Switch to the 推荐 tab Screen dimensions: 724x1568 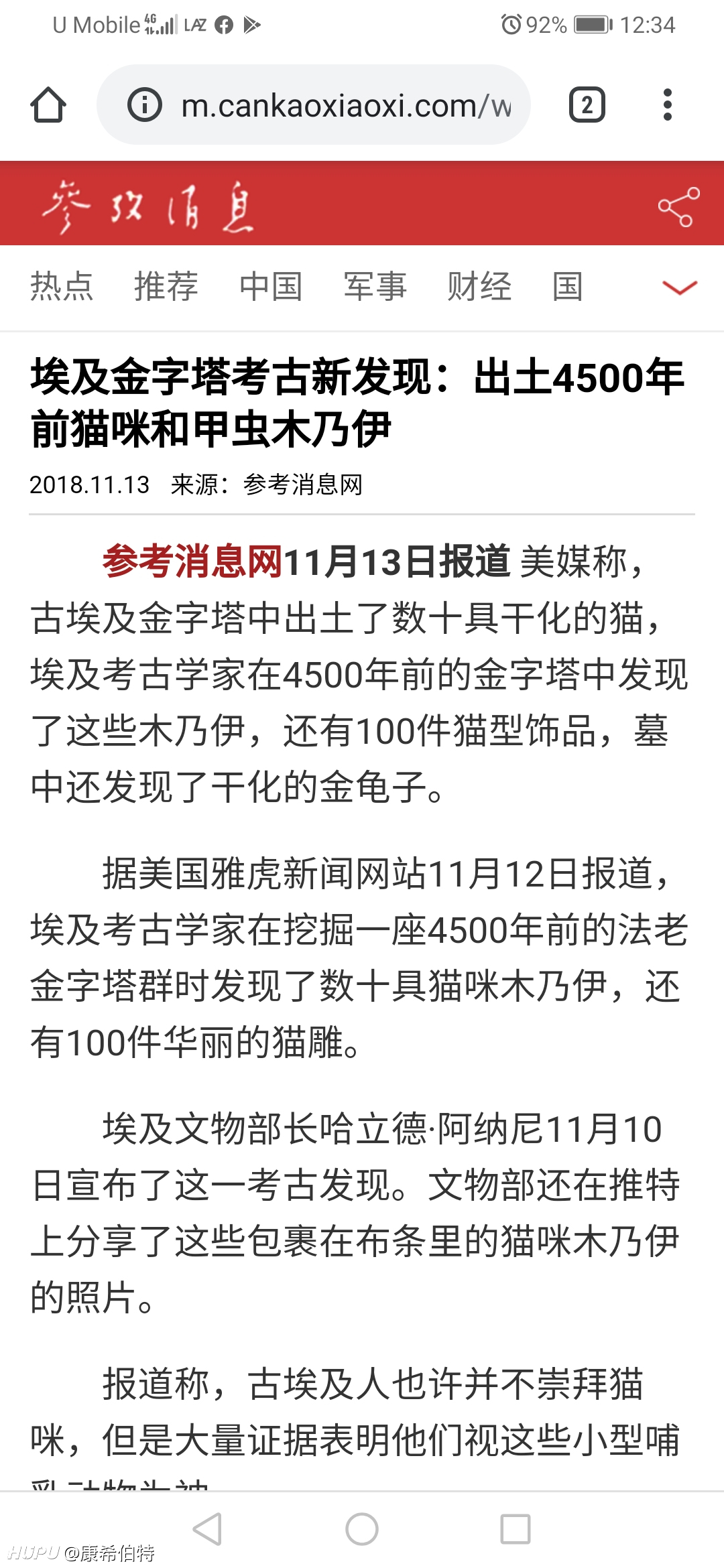tap(166, 287)
